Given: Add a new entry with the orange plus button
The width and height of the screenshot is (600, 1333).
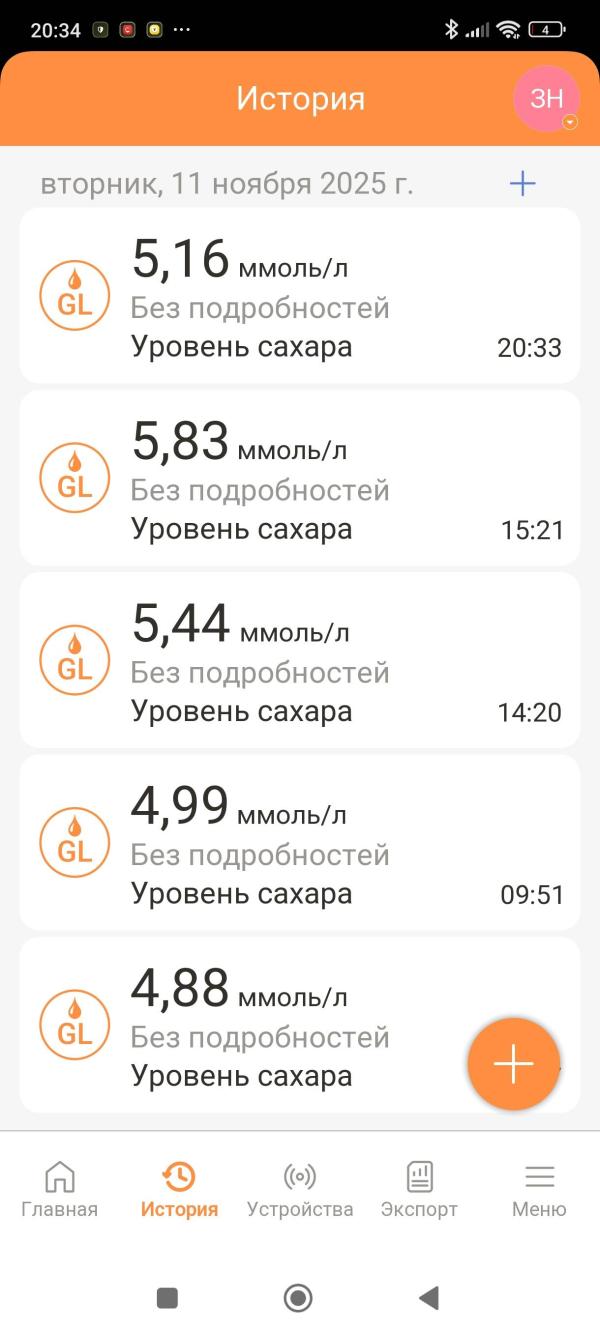Looking at the screenshot, I should [x=513, y=1064].
